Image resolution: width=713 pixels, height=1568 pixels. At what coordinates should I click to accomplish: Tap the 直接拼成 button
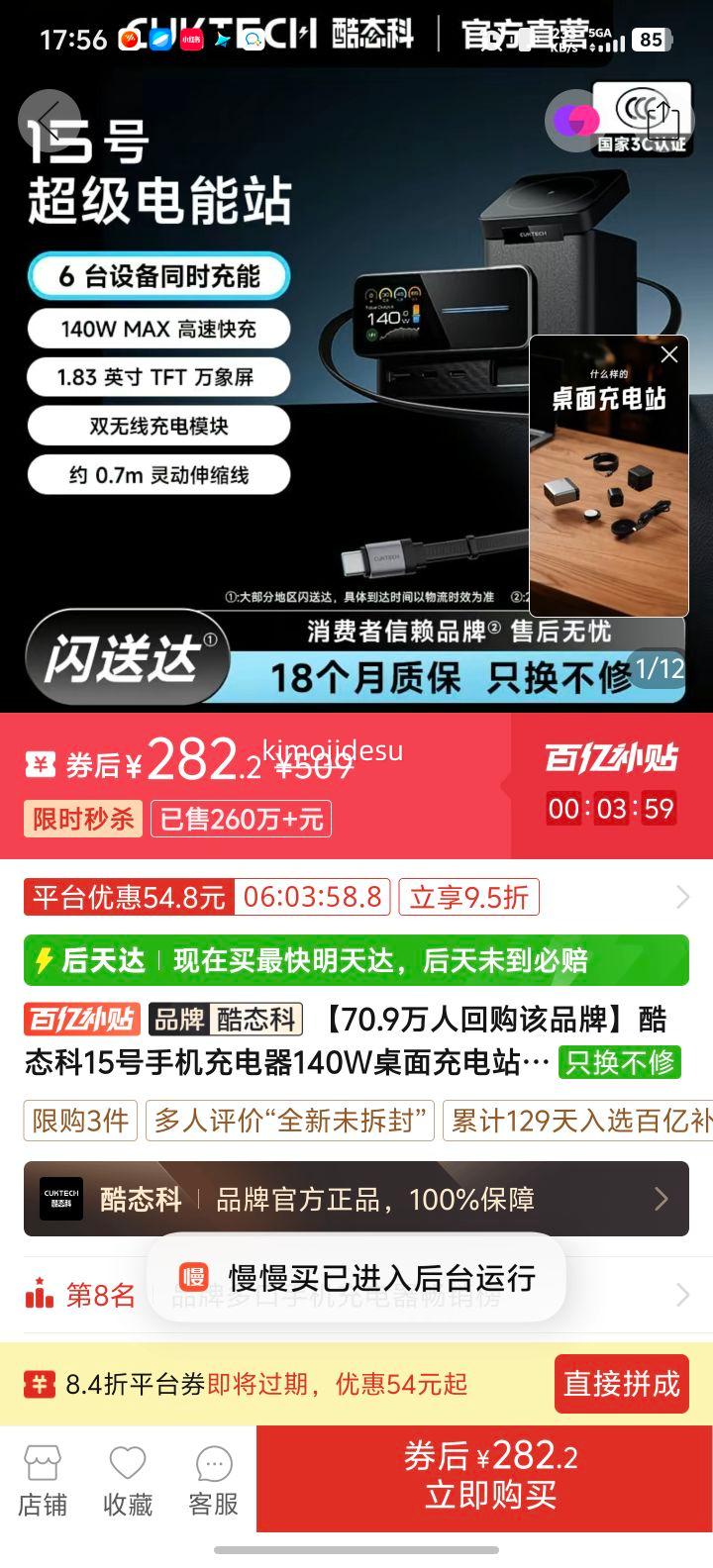tap(621, 1383)
